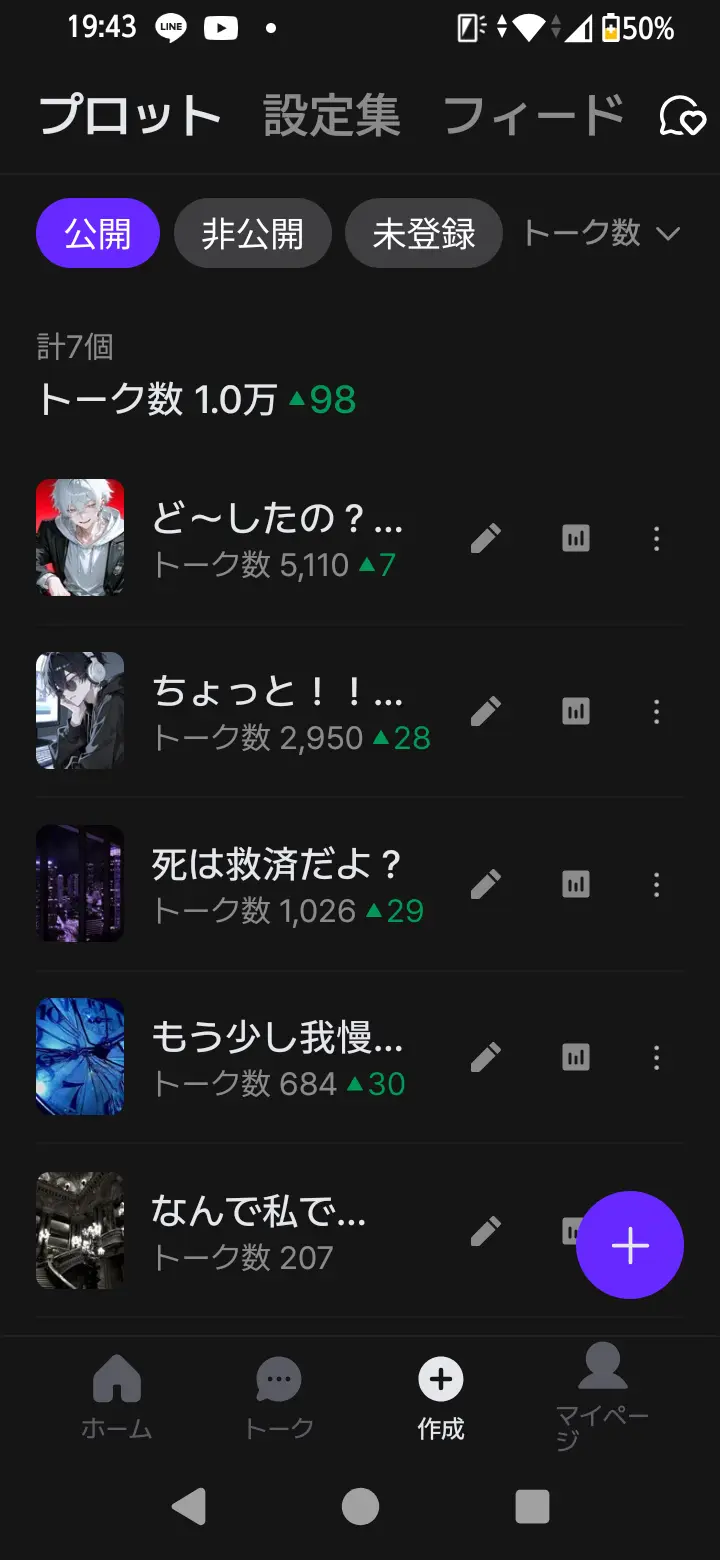This screenshot has width=720, height=1560.
Task: Switch to the 設定集 tab
Action: coord(332,116)
